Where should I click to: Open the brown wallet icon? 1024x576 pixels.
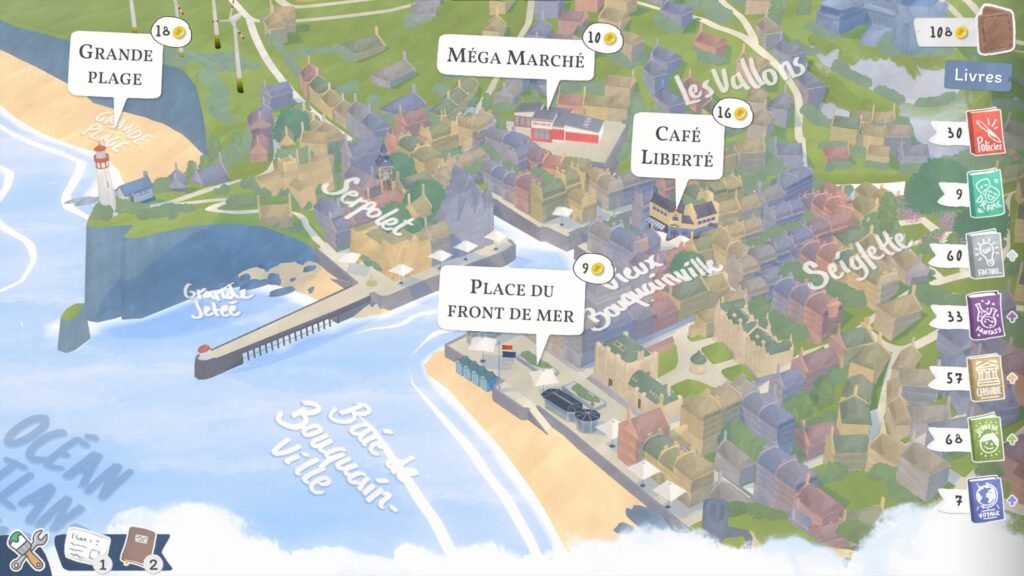tap(995, 29)
